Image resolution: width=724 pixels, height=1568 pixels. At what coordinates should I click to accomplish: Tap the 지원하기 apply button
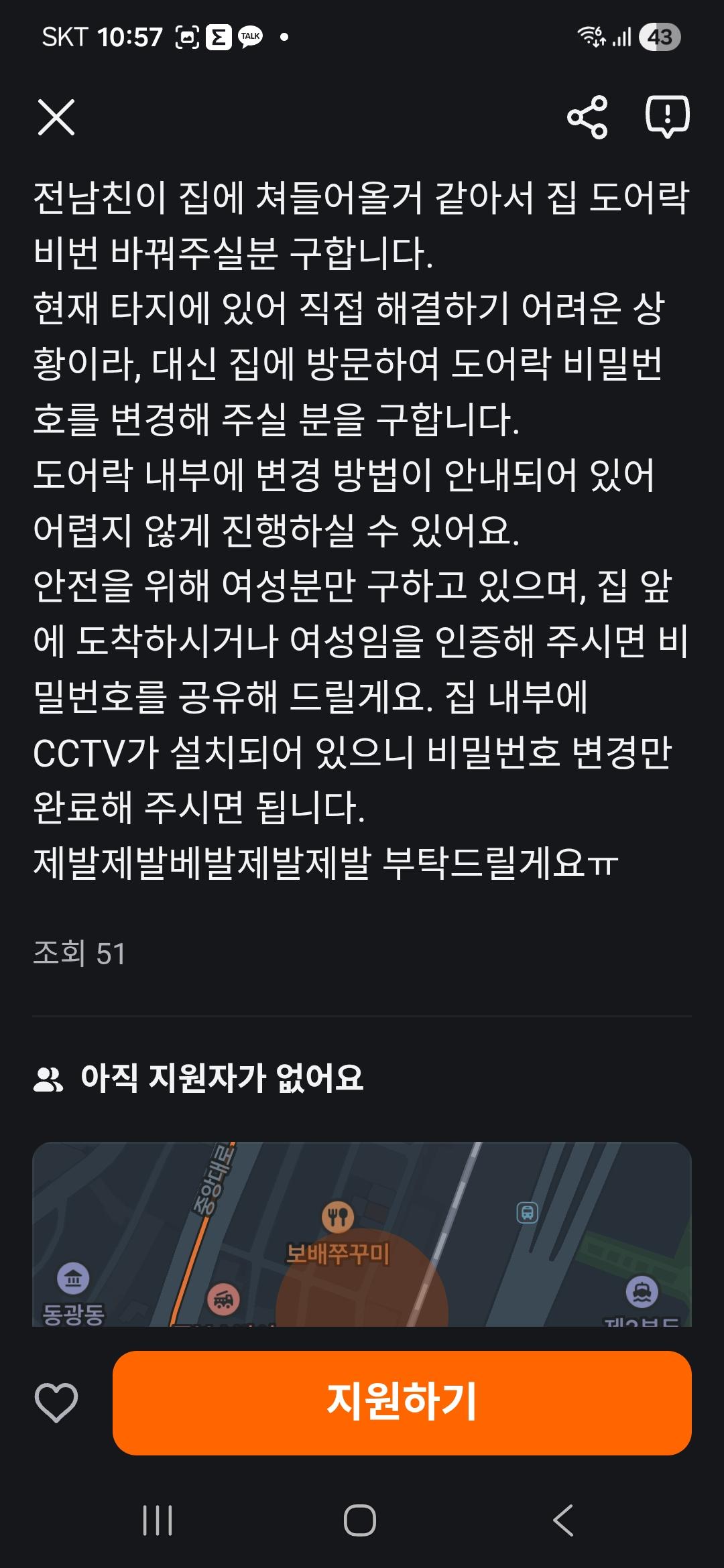402,1402
